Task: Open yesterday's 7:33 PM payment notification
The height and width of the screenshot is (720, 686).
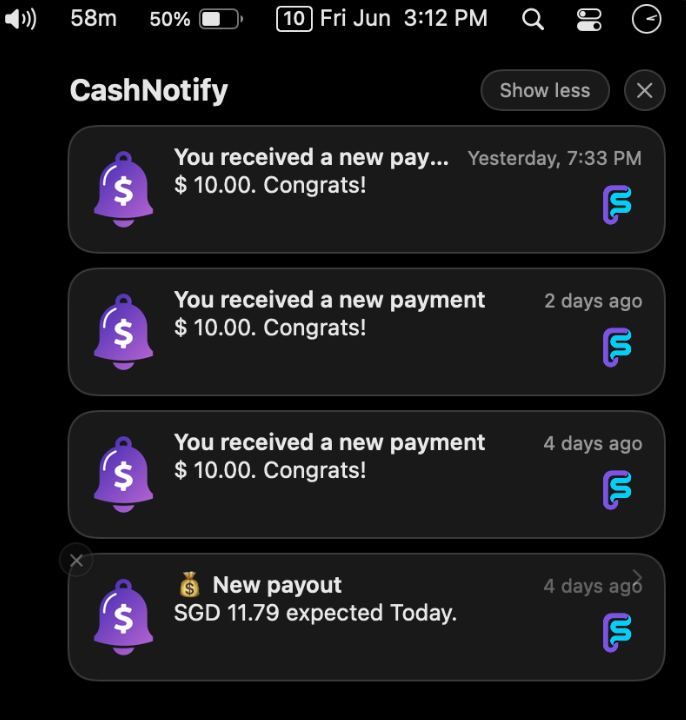Action: coord(366,189)
